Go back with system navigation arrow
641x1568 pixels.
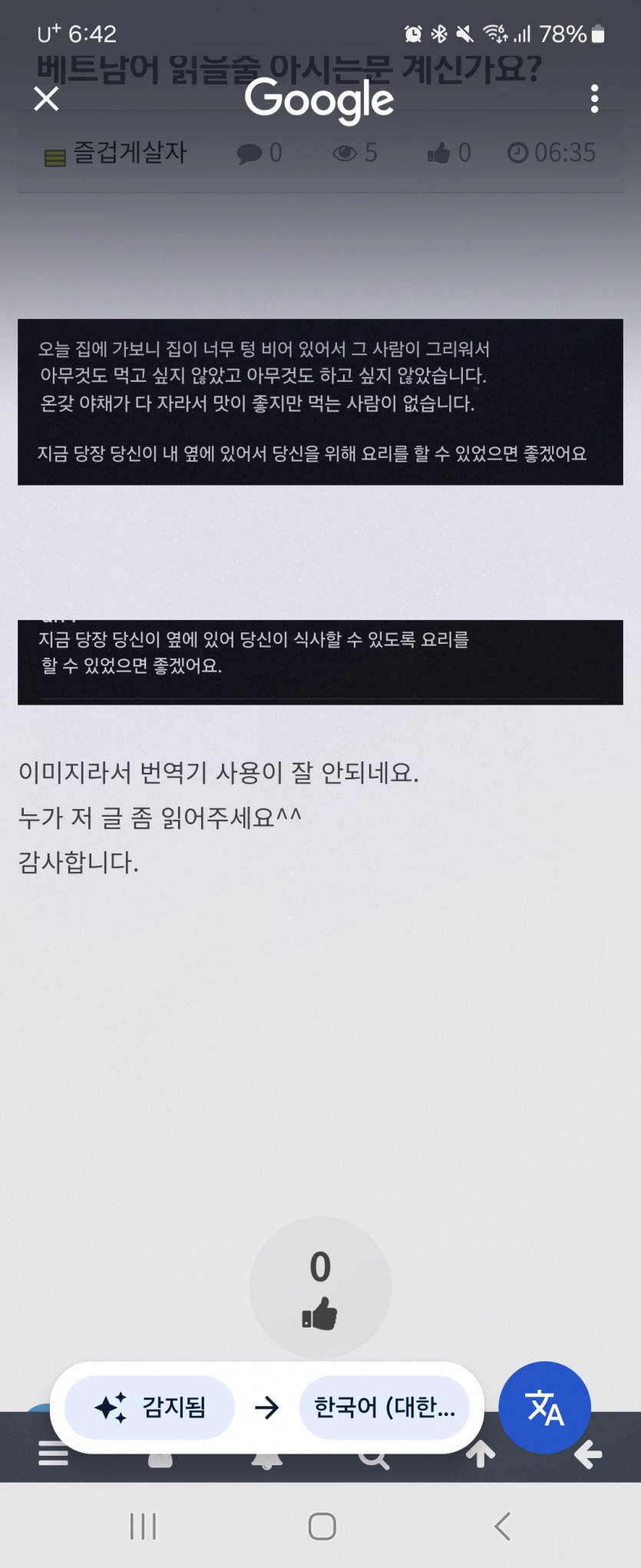coord(503,1526)
